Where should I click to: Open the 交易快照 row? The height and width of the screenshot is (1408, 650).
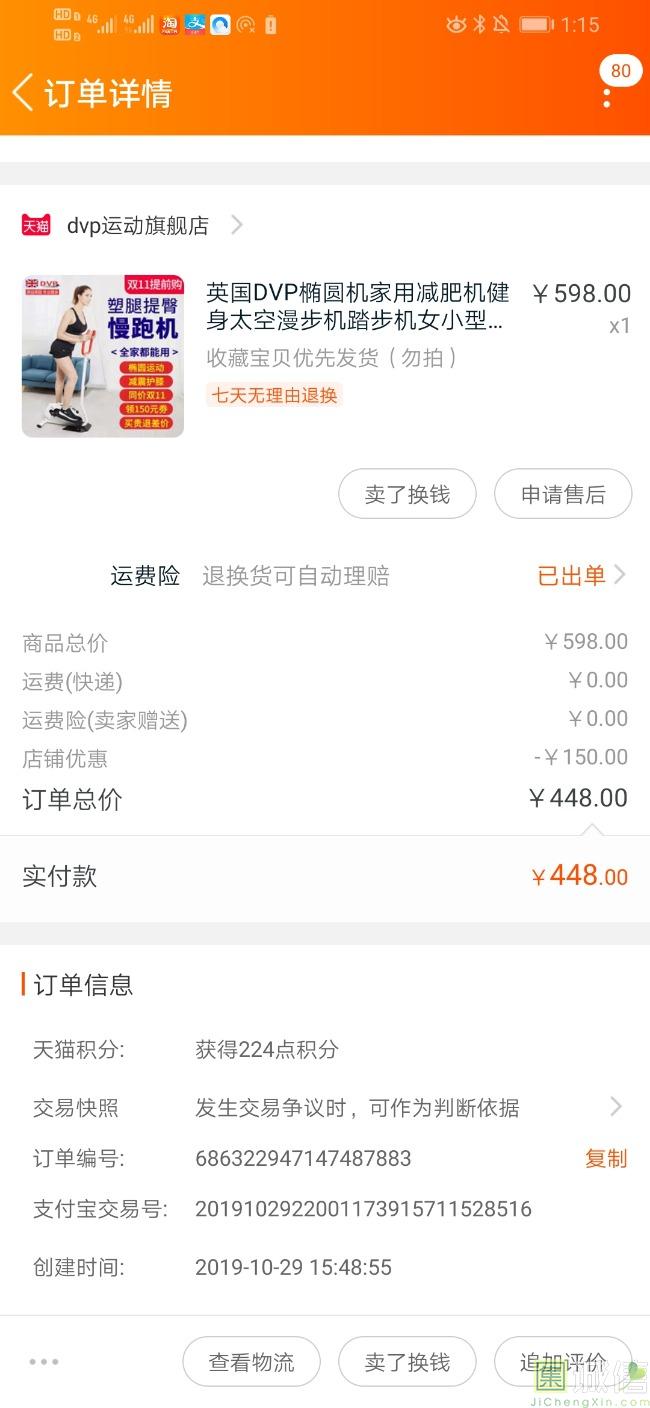point(325,1107)
